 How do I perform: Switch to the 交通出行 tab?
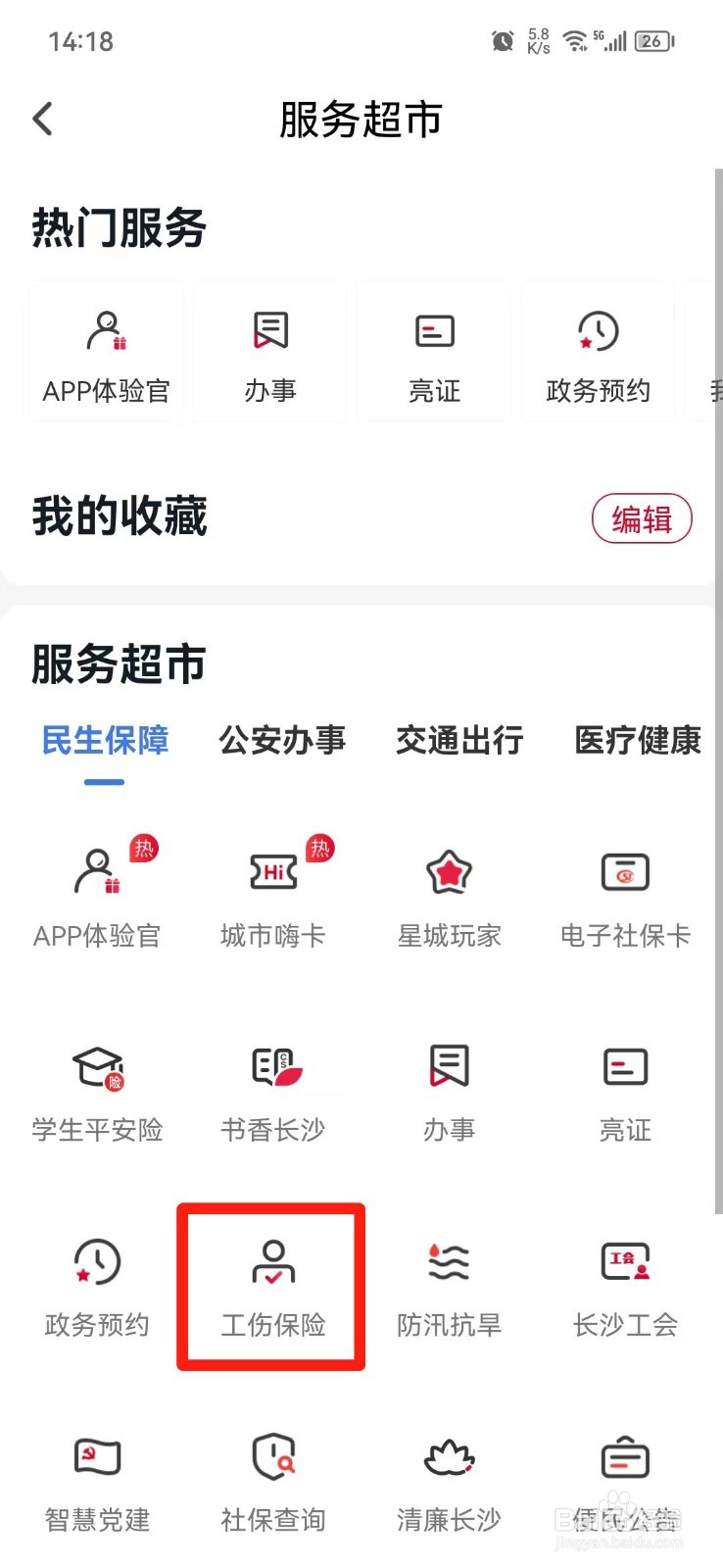(x=459, y=740)
